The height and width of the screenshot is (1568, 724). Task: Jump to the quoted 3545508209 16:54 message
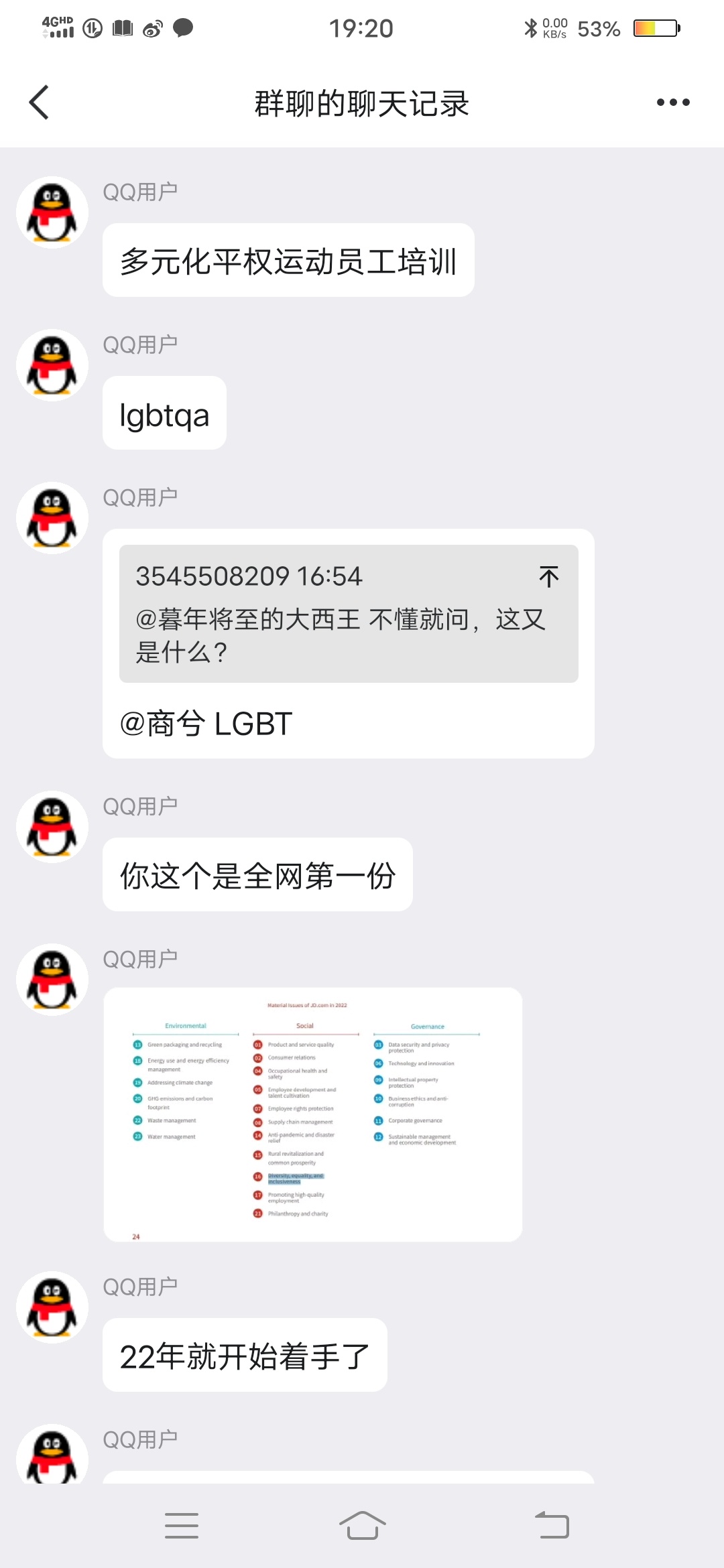tap(548, 577)
